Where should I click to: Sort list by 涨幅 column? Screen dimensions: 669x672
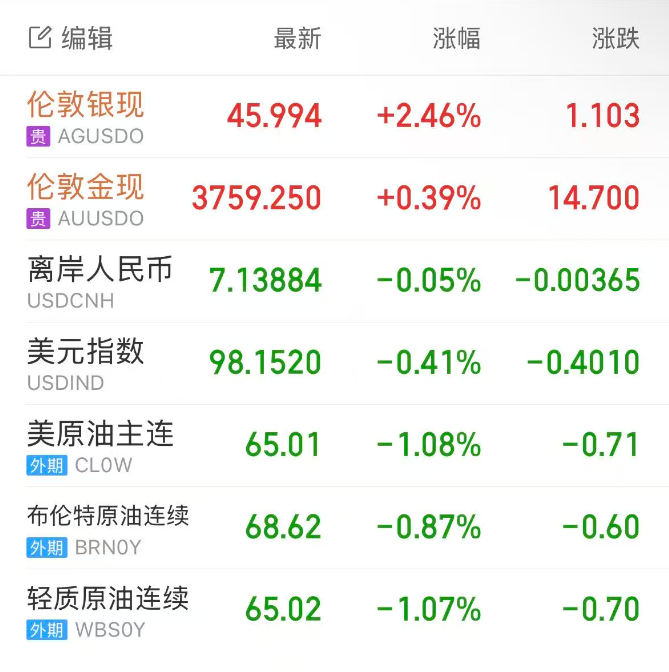[456, 39]
